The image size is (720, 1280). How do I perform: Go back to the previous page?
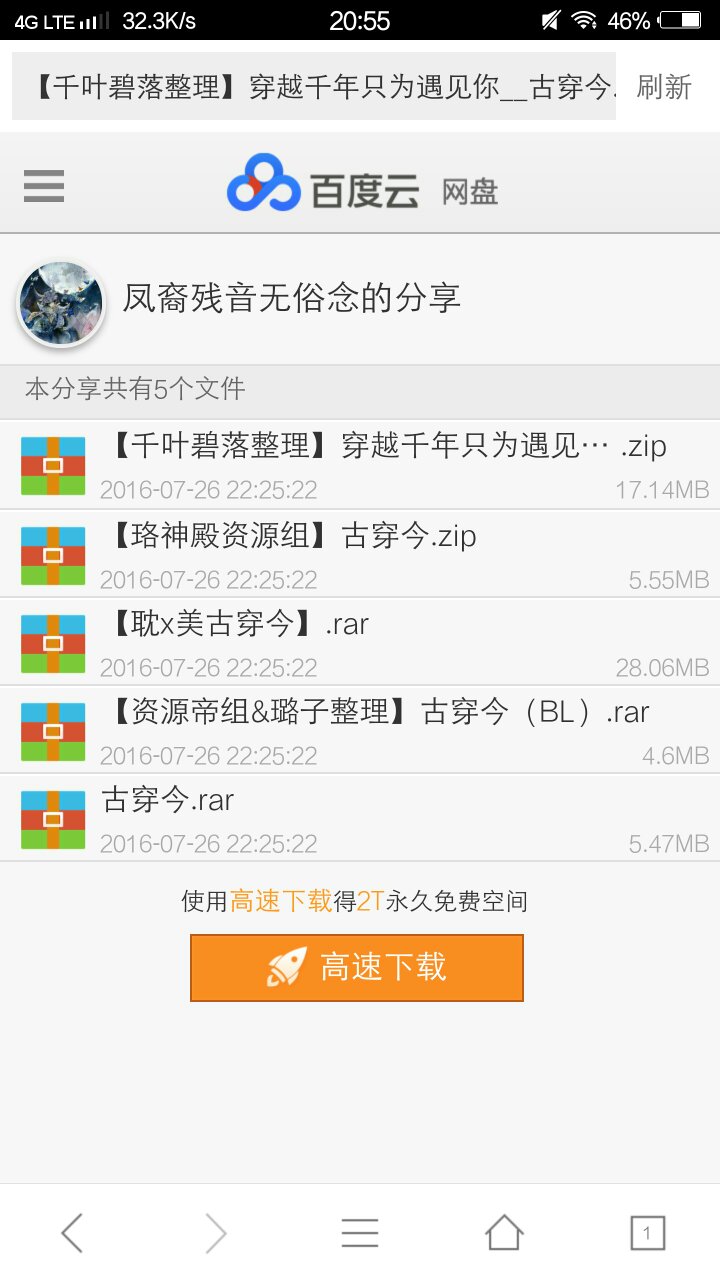pos(72,1233)
